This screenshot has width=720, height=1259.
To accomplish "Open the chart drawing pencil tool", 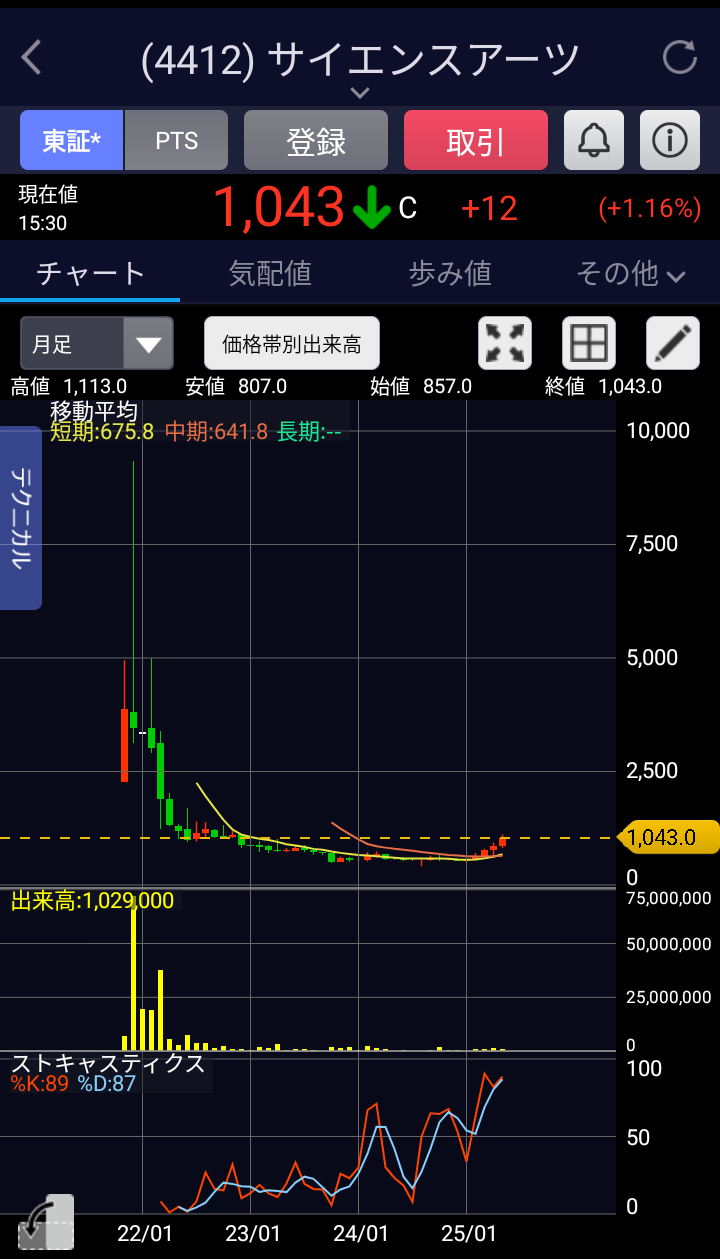I will (x=673, y=344).
